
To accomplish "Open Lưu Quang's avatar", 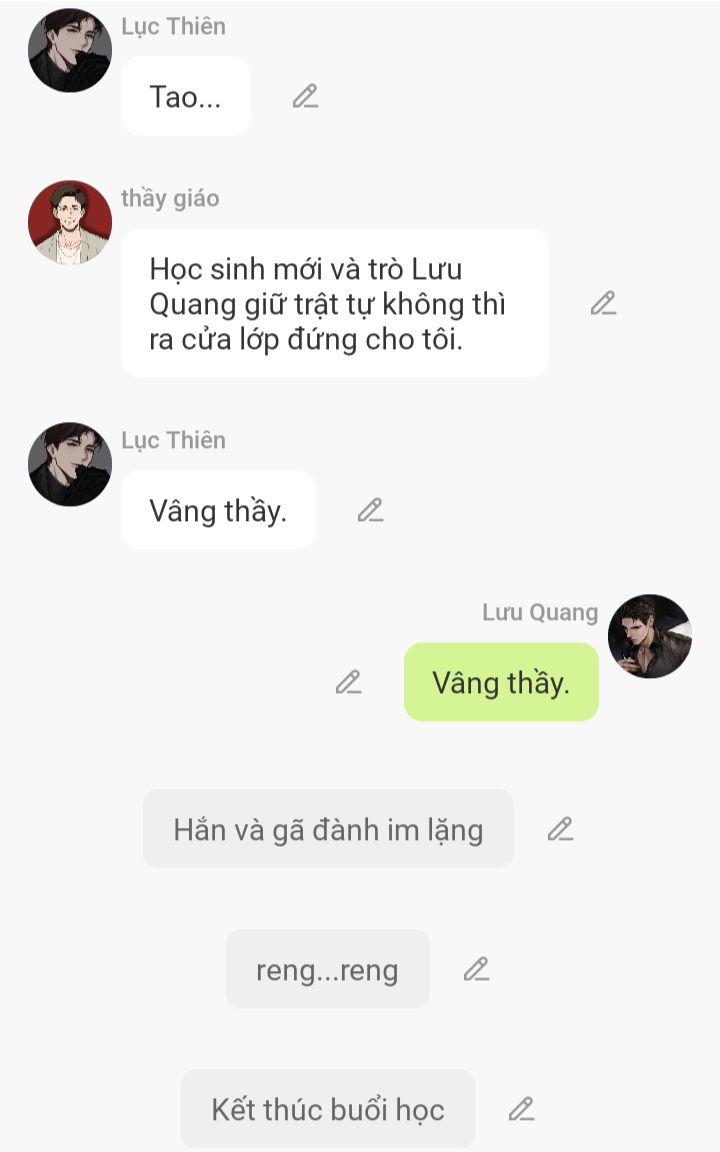I will click(x=650, y=636).
